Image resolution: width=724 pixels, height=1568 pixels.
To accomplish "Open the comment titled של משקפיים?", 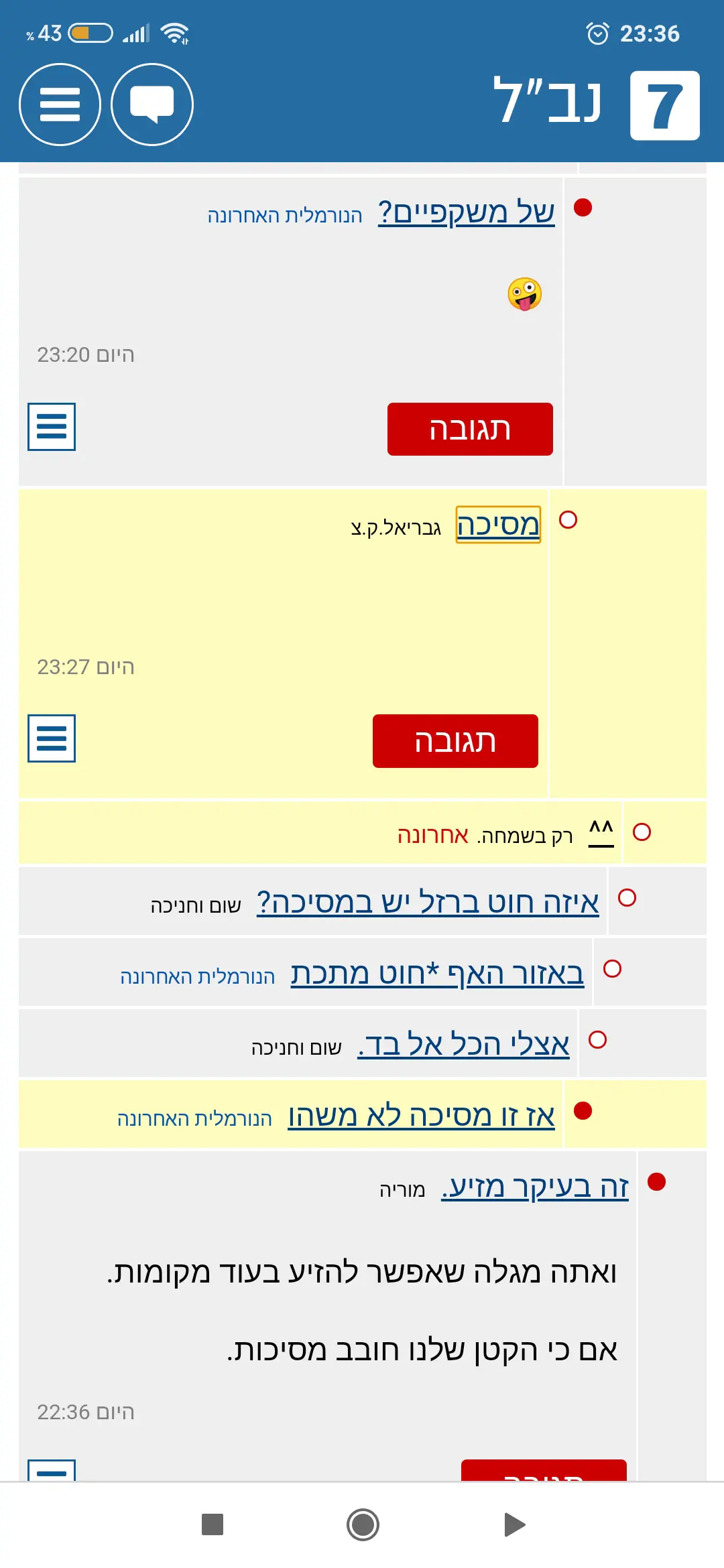I will pyautogui.click(x=466, y=212).
